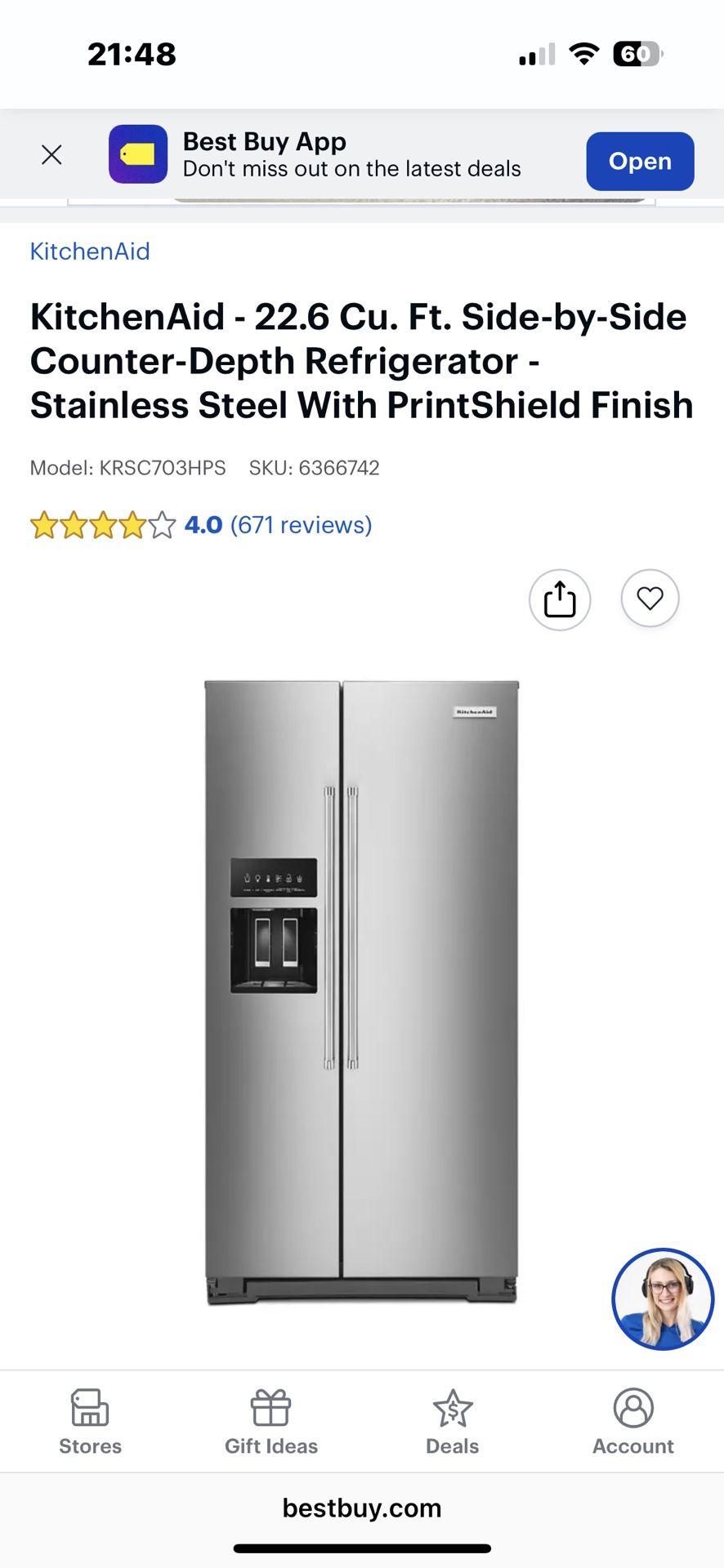This screenshot has height=1568, width=724.
Task: Switch to the Gift Ideas tab
Action: pyautogui.click(x=271, y=1422)
